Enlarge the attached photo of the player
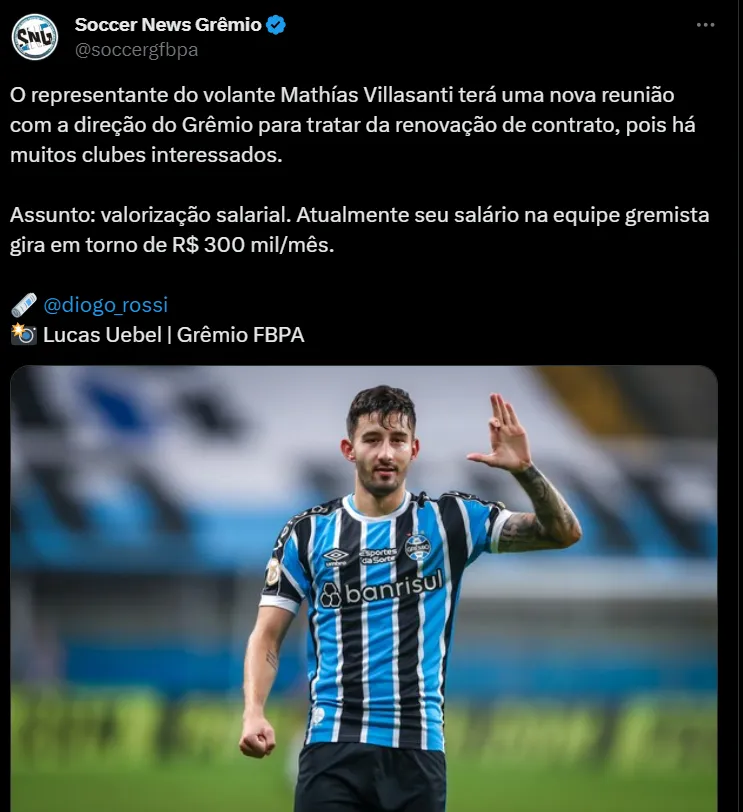This screenshot has width=743, height=812. click(364, 588)
